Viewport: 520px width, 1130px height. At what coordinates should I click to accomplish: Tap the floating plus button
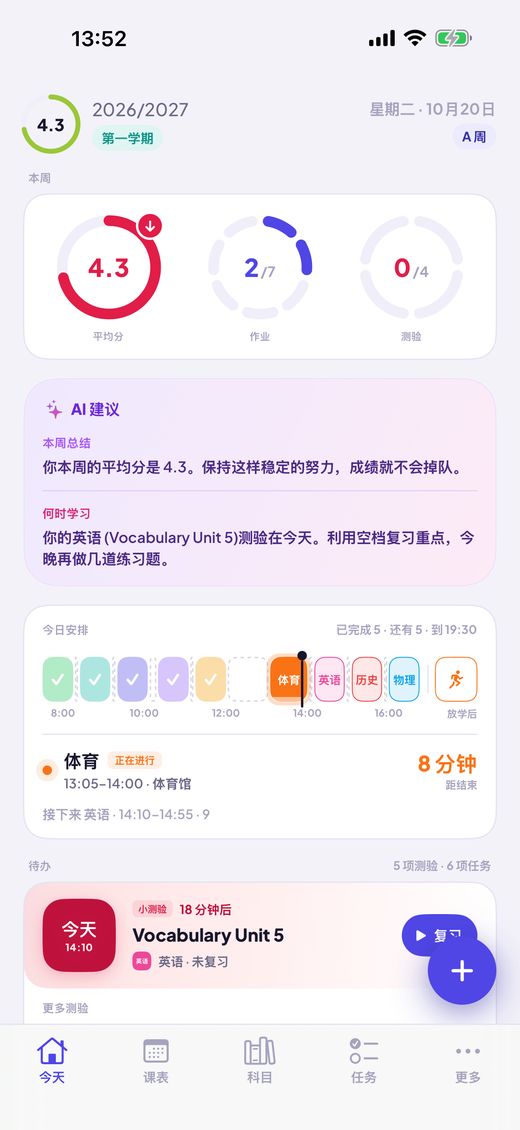(x=462, y=970)
